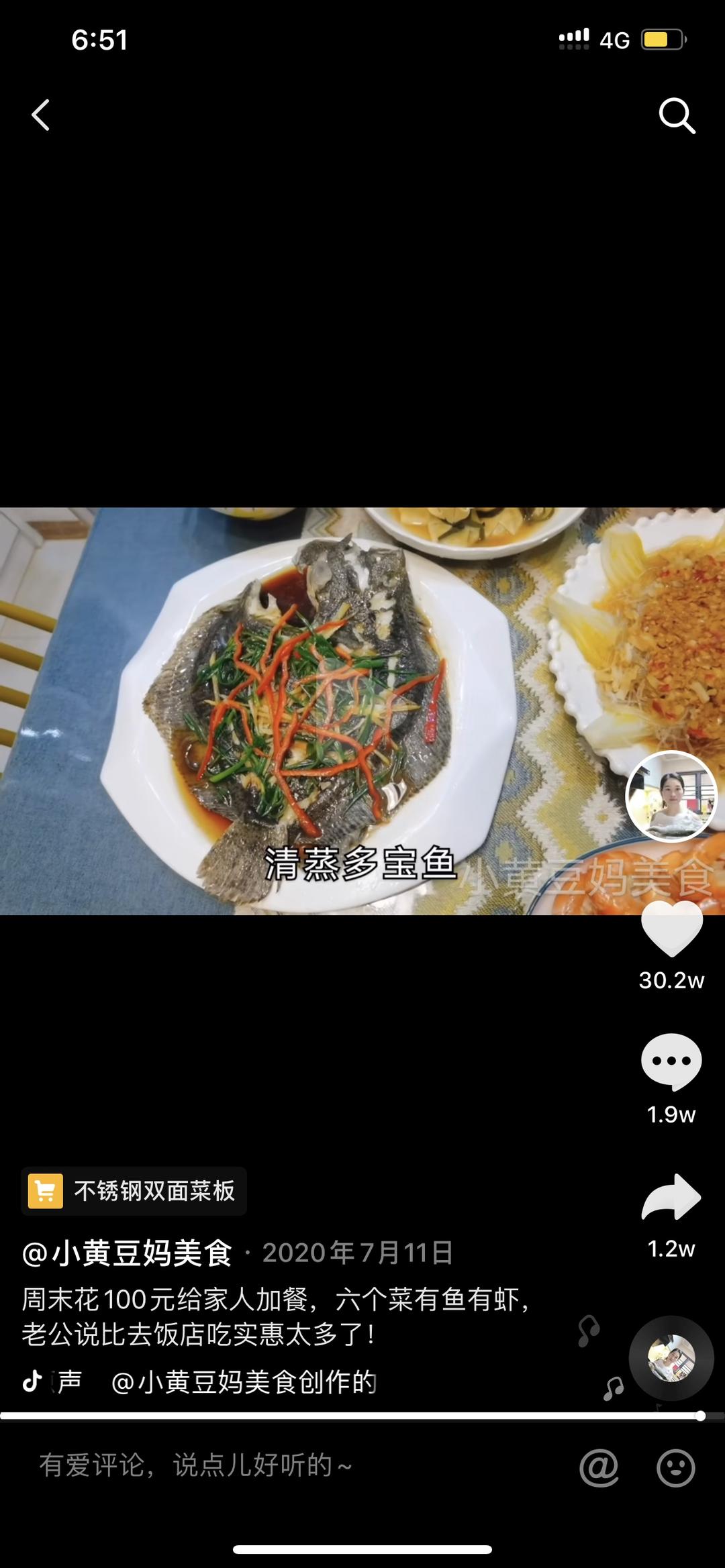
Task: Share the video via the arrow icon
Action: pyautogui.click(x=671, y=1197)
